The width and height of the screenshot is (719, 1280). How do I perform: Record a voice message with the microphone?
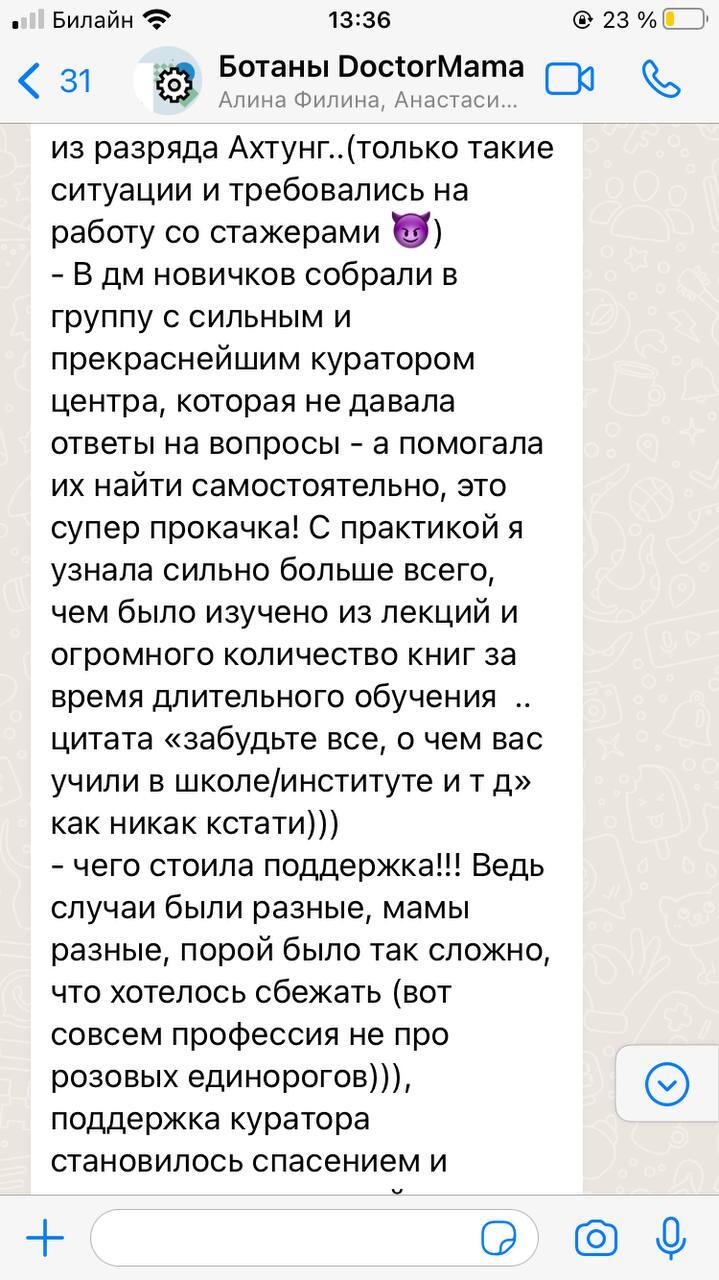point(669,1240)
